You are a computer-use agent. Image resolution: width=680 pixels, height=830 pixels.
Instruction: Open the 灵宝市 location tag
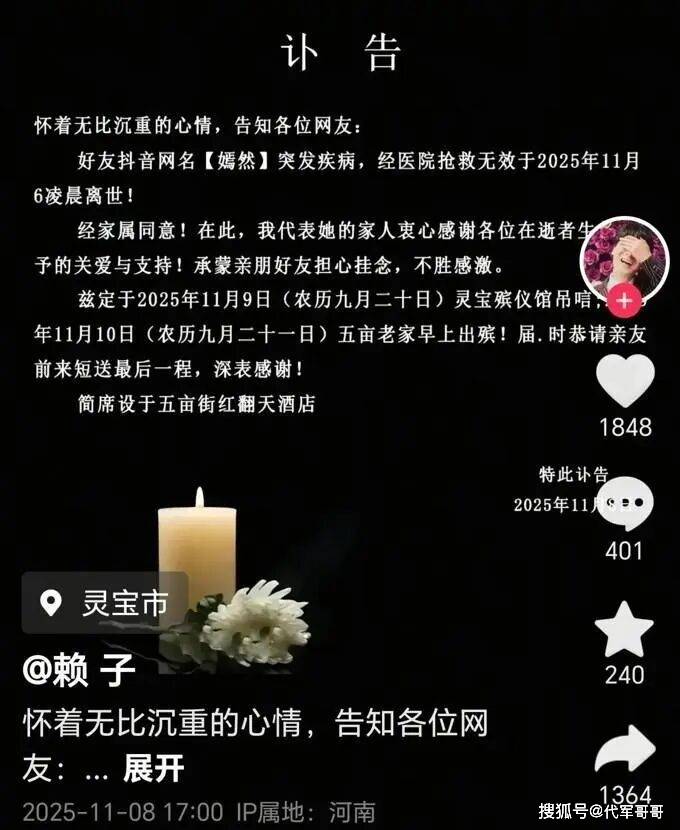pos(105,602)
